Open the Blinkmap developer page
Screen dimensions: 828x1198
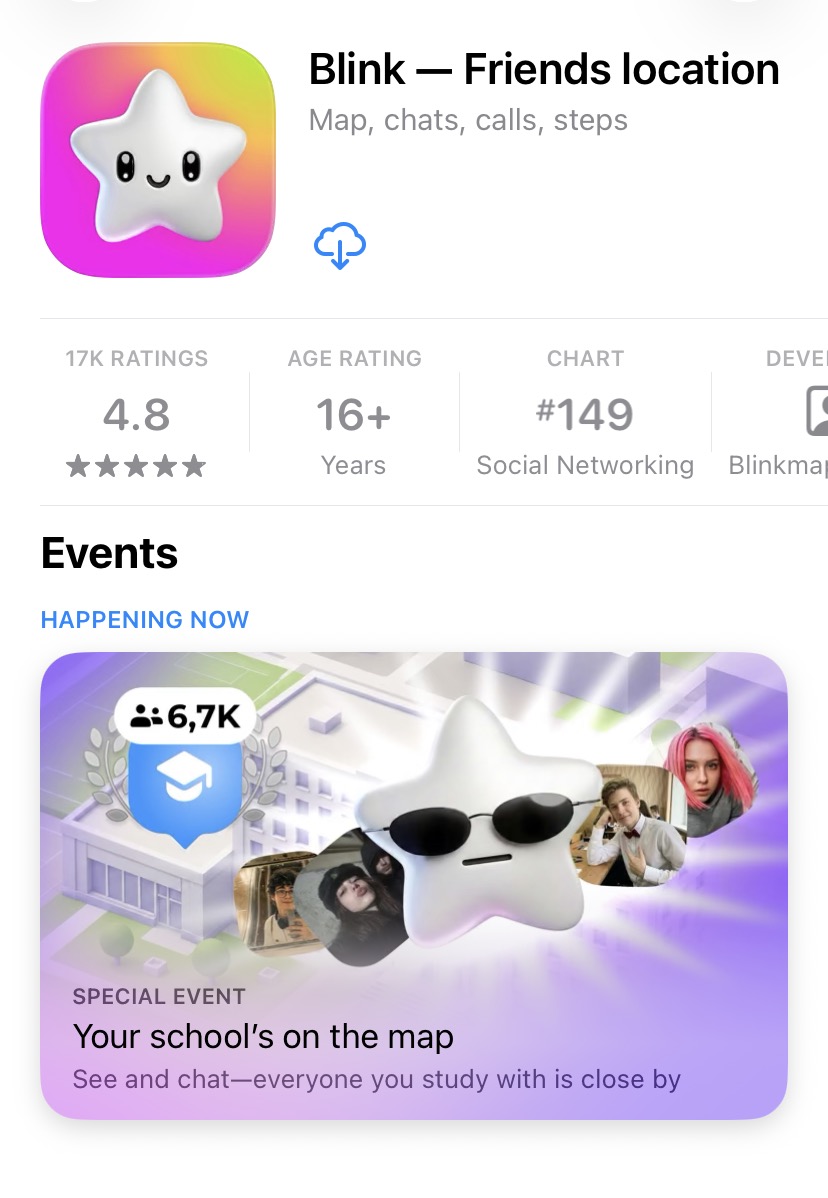778,413
